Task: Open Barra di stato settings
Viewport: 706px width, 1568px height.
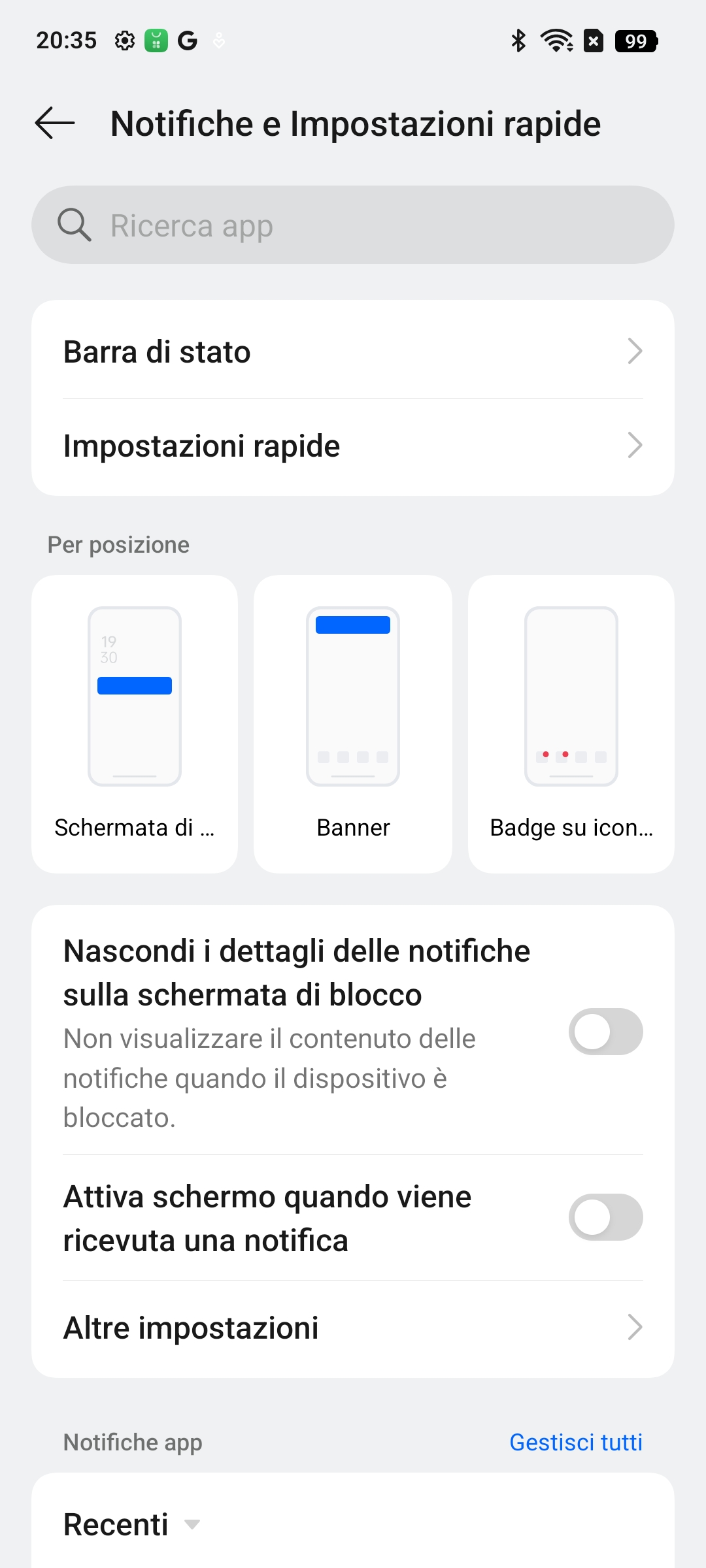Action: [x=353, y=351]
